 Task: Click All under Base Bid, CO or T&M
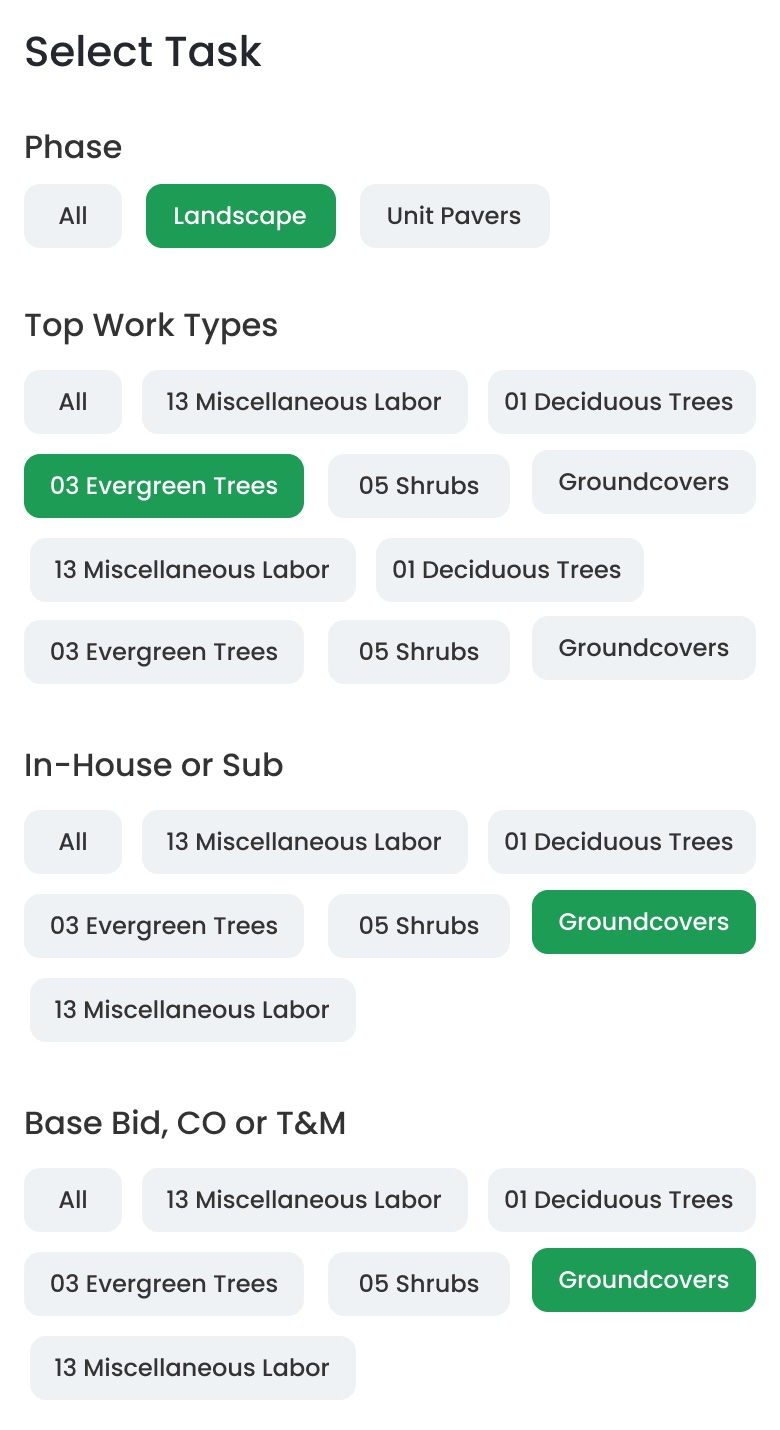point(72,1200)
